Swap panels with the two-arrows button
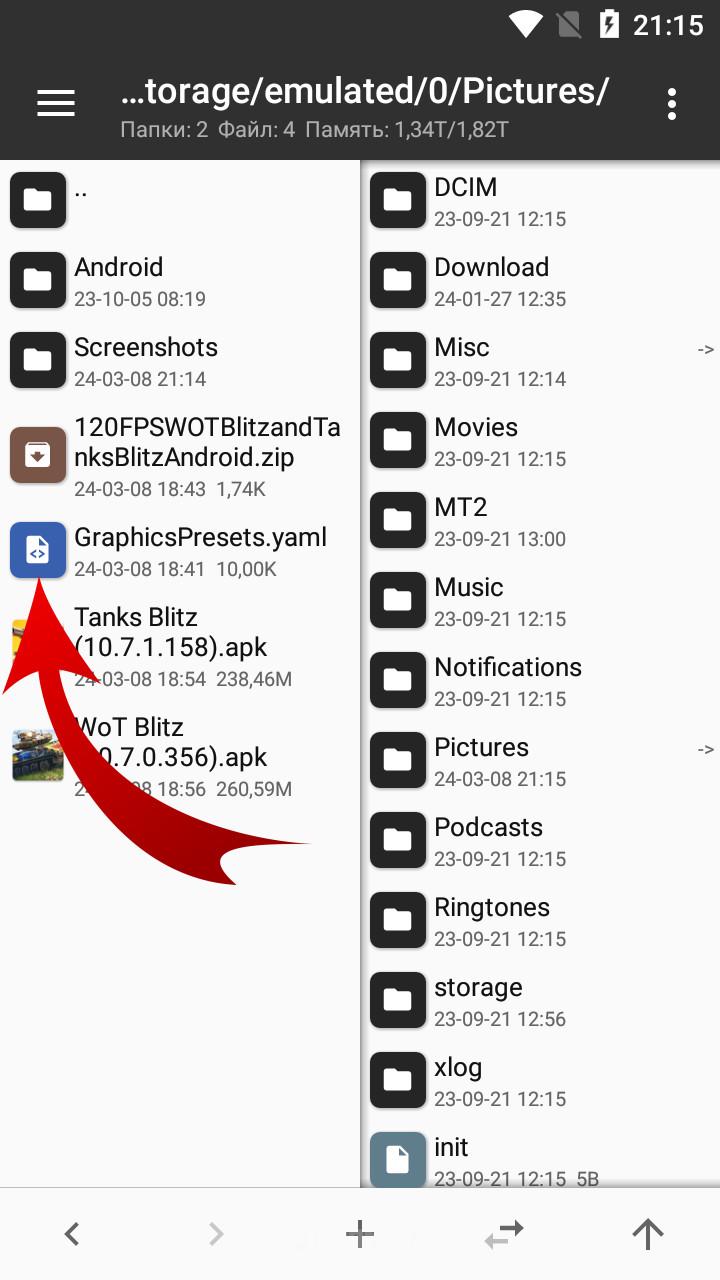This screenshot has width=720, height=1280. pos(504,1235)
